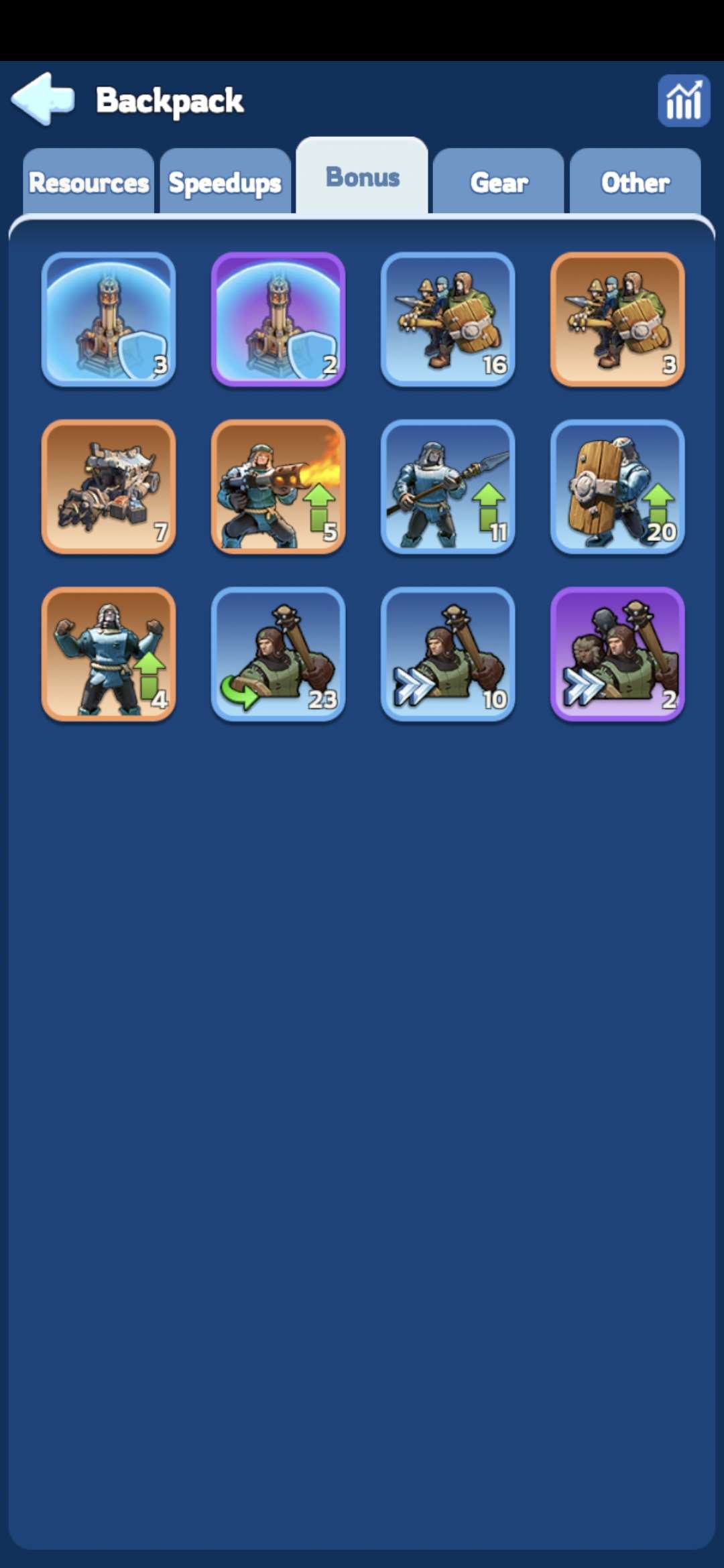The width and height of the screenshot is (724, 1568).
Task: Select the flexing soldier boost item with count 4
Action: coord(109,654)
